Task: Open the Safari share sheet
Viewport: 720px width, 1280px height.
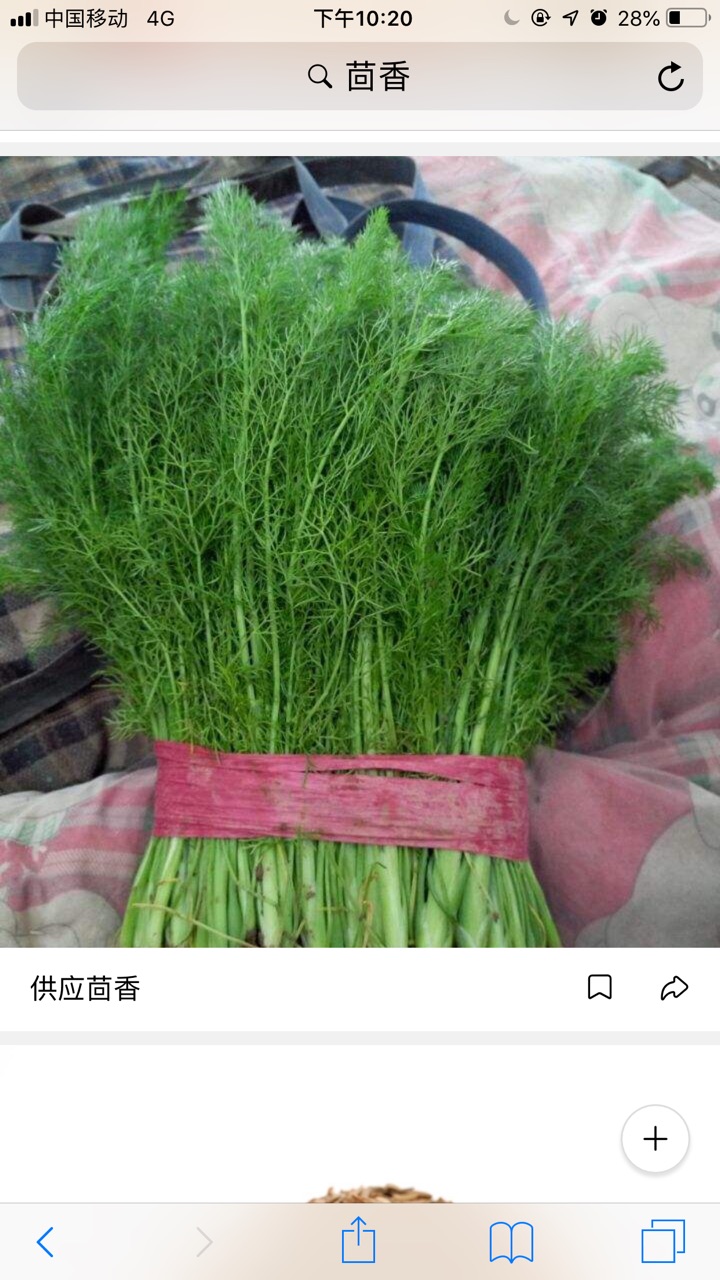Action: point(358,1241)
